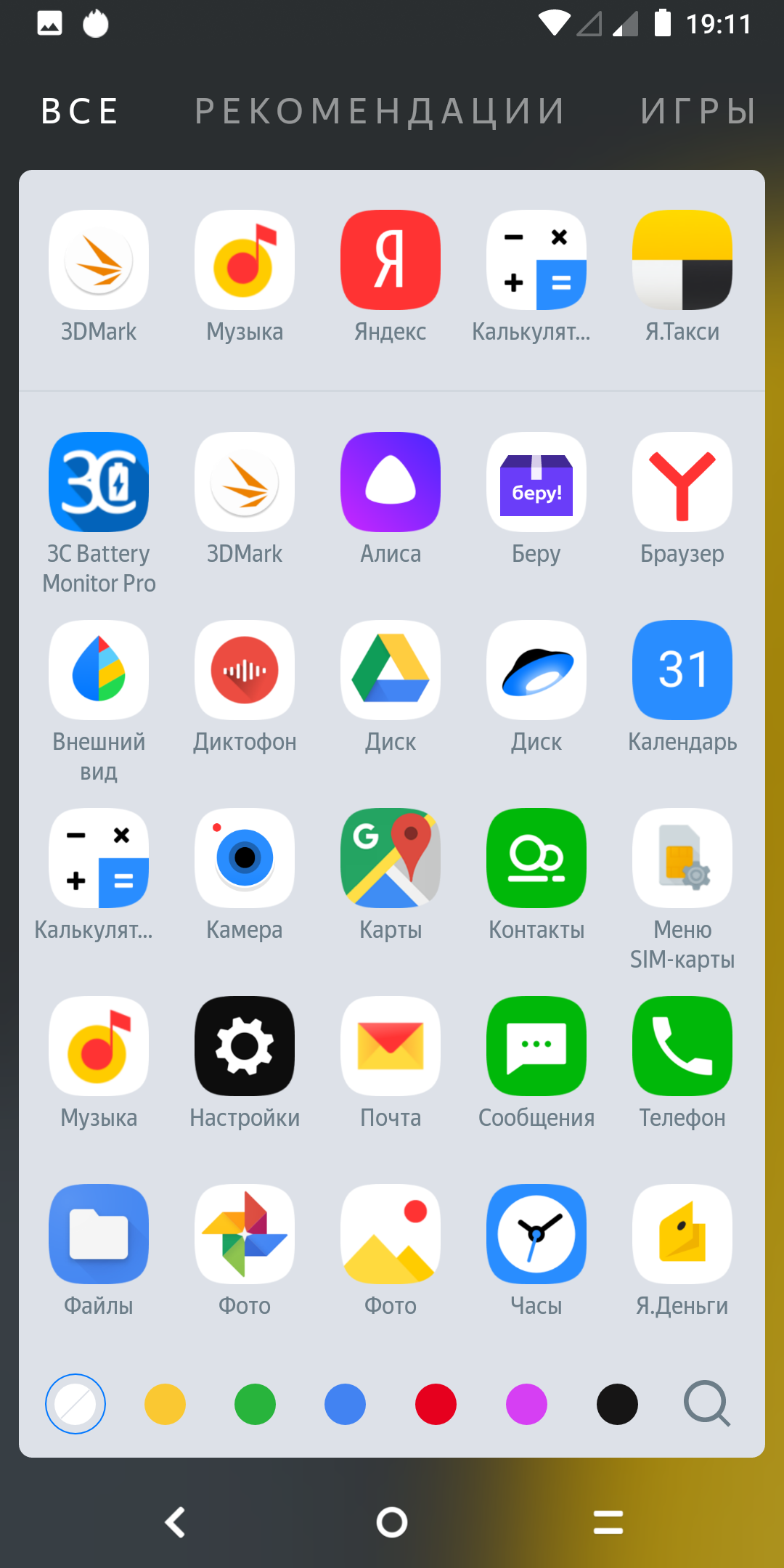
Task: Open the Камера app
Action: point(245,858)
